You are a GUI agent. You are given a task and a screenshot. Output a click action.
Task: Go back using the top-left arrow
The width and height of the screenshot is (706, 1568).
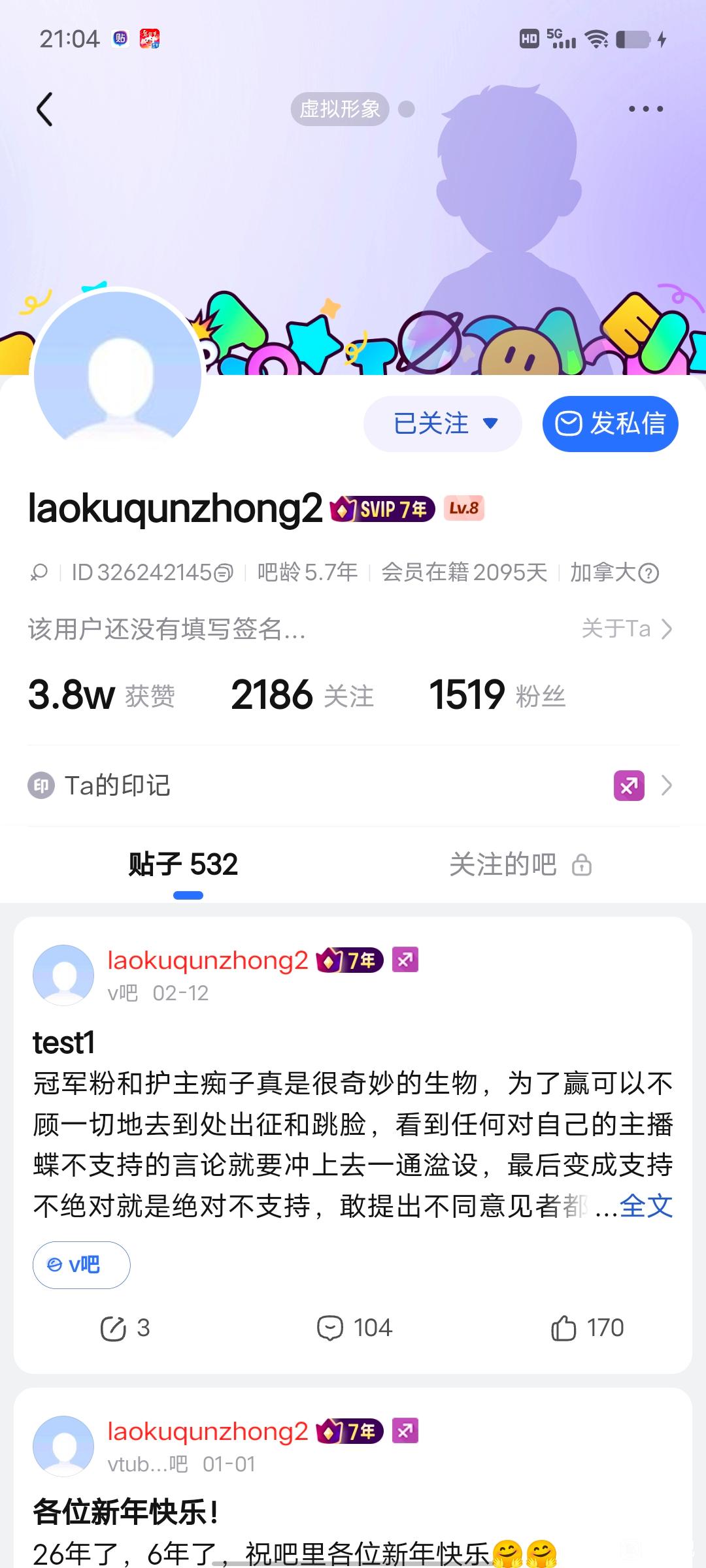point(44,109)
